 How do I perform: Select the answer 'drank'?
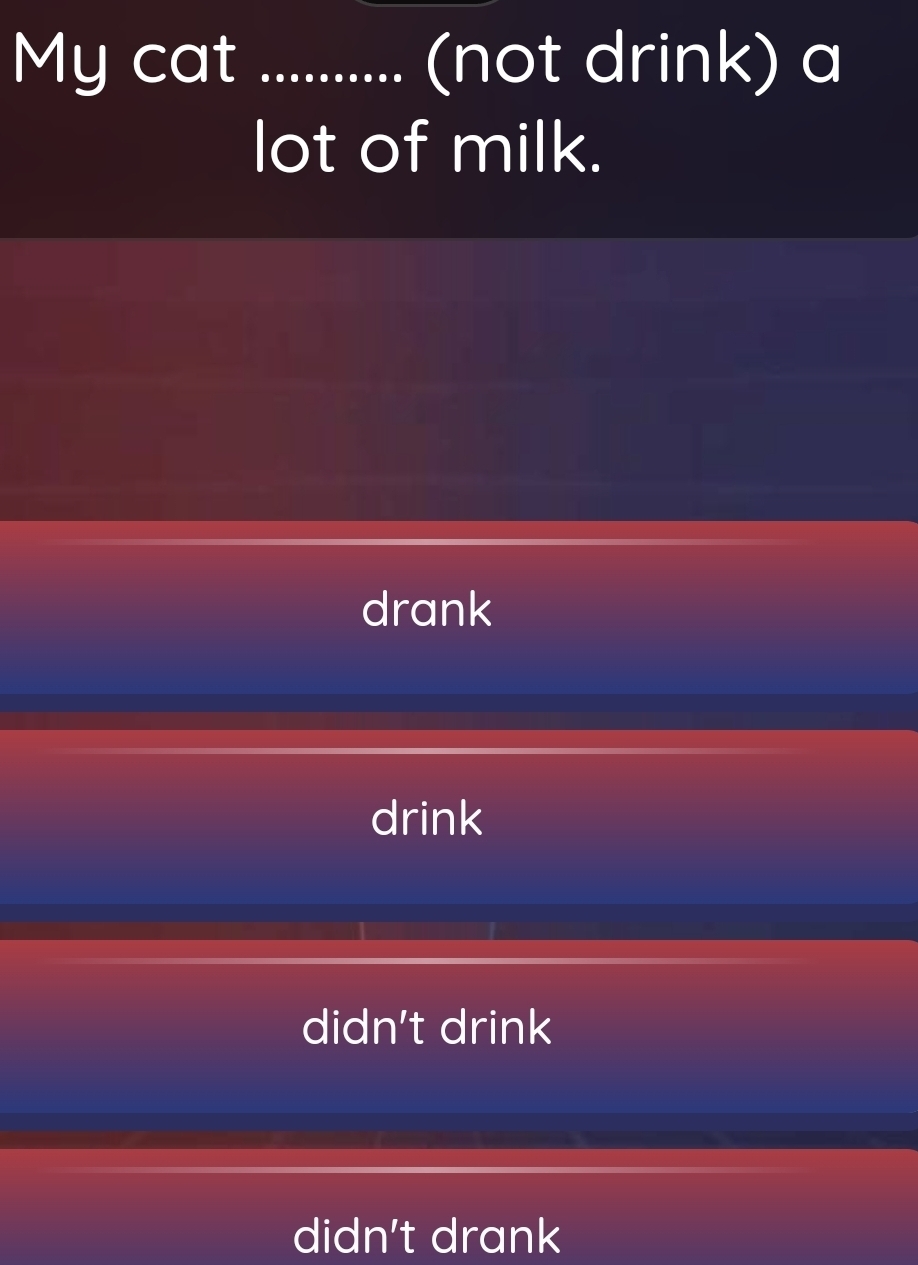pos(428,609)
